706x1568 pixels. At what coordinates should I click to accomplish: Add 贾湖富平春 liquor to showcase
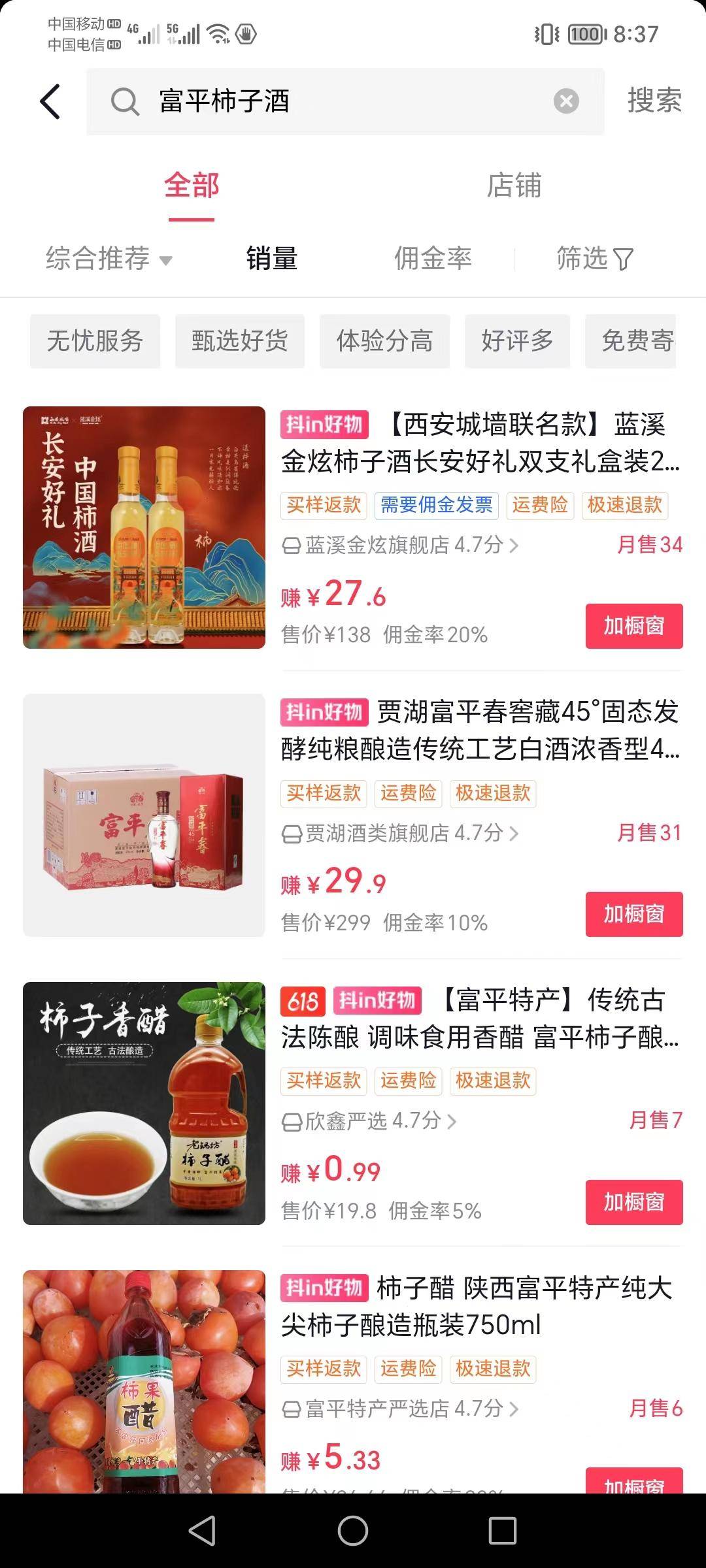pos(633,914)
